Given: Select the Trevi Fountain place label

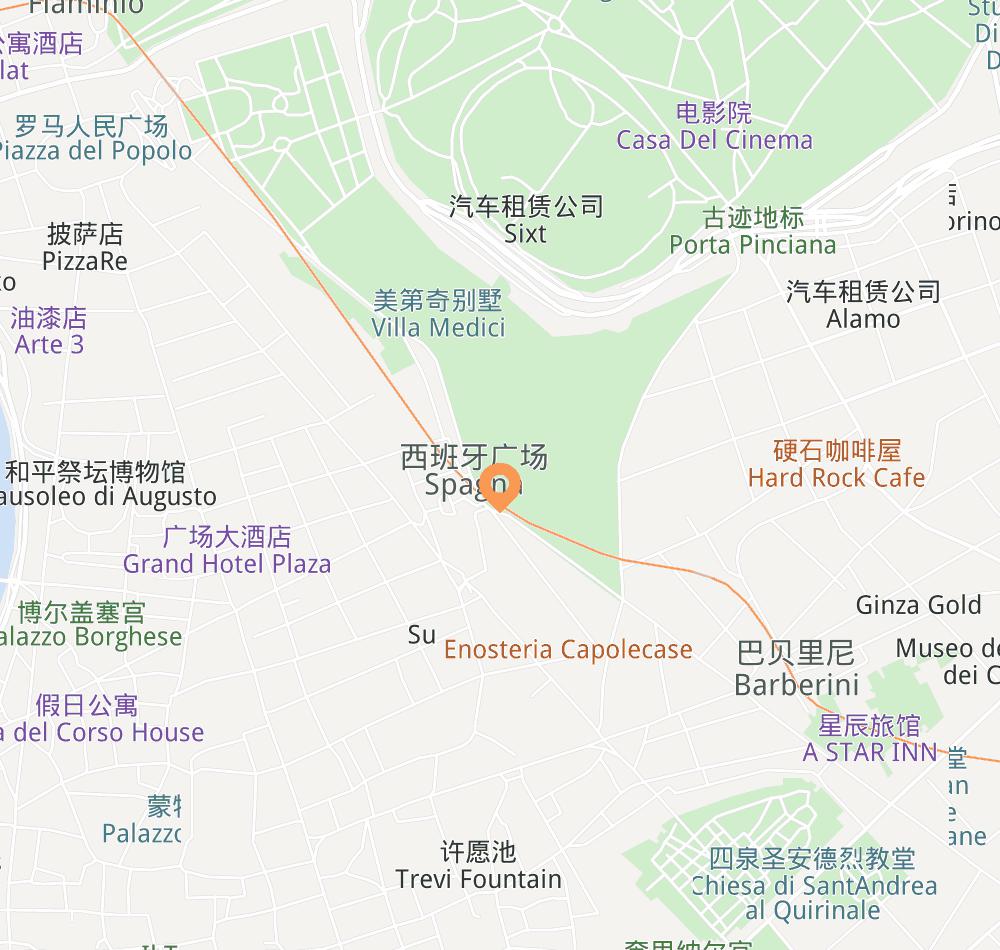Looking at the screenshot, I should 478,866.
